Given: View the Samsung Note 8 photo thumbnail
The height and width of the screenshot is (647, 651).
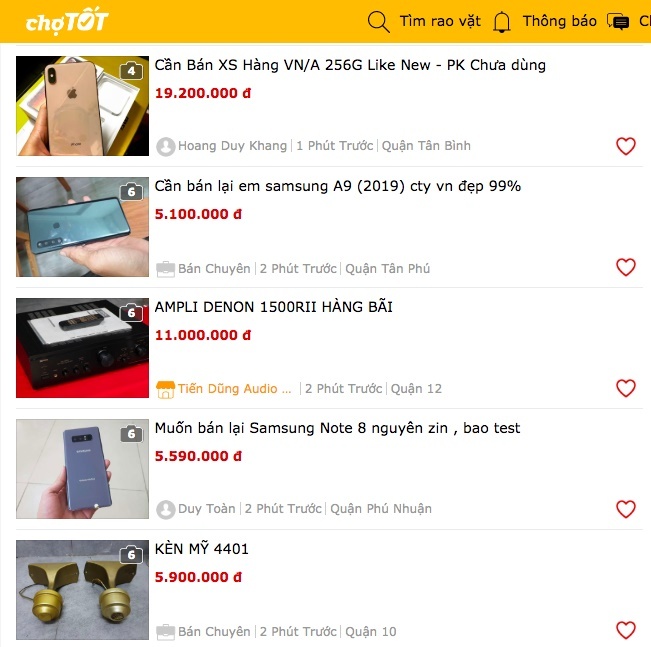Looking at the screenshot, I should click(x=82, y=469).
